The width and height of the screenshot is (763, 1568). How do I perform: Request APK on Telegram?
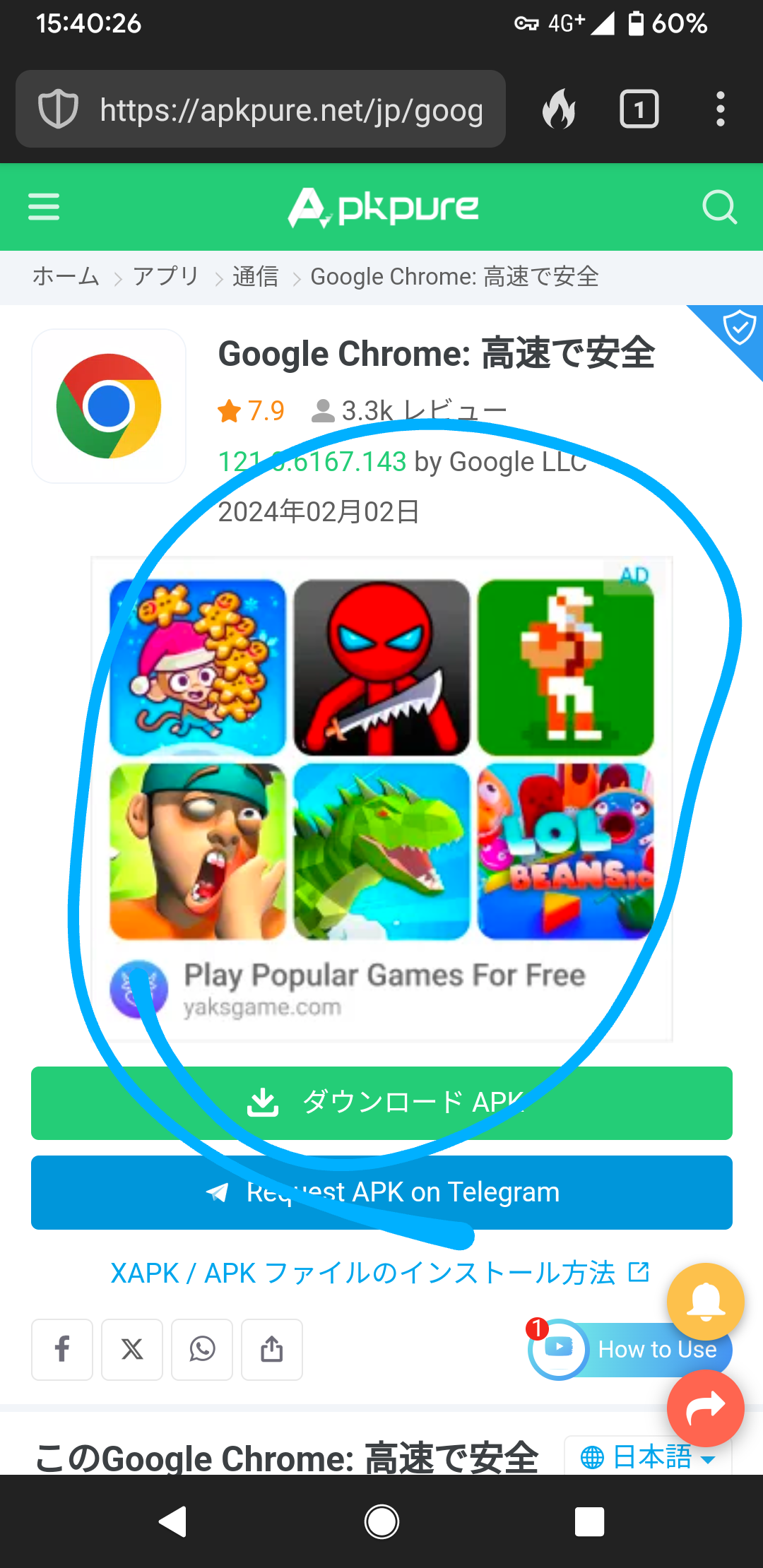click(381, 1192)
